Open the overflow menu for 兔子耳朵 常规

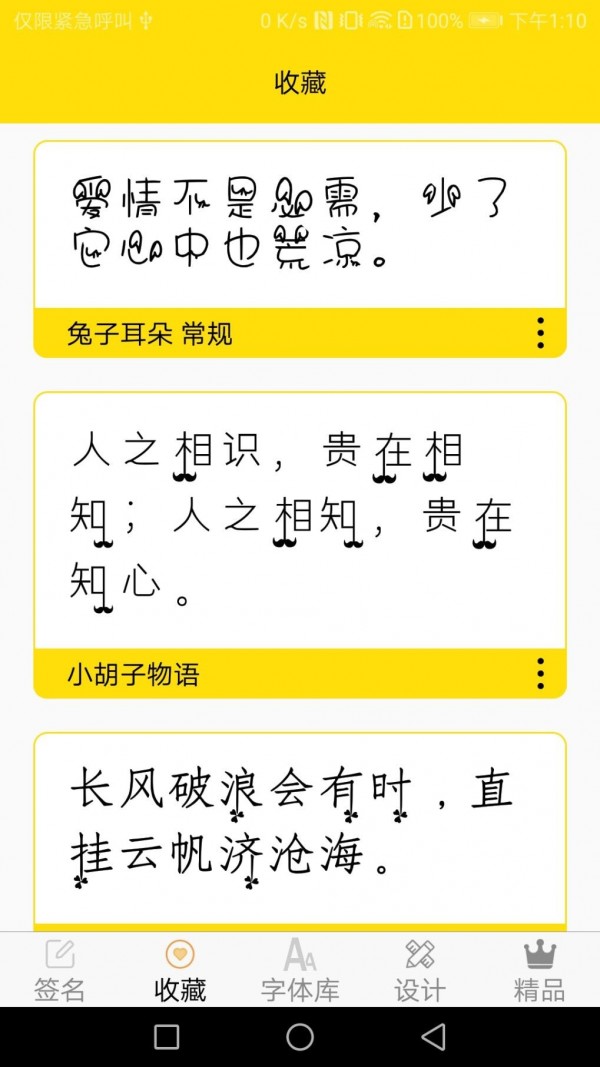tap(540, 333)
